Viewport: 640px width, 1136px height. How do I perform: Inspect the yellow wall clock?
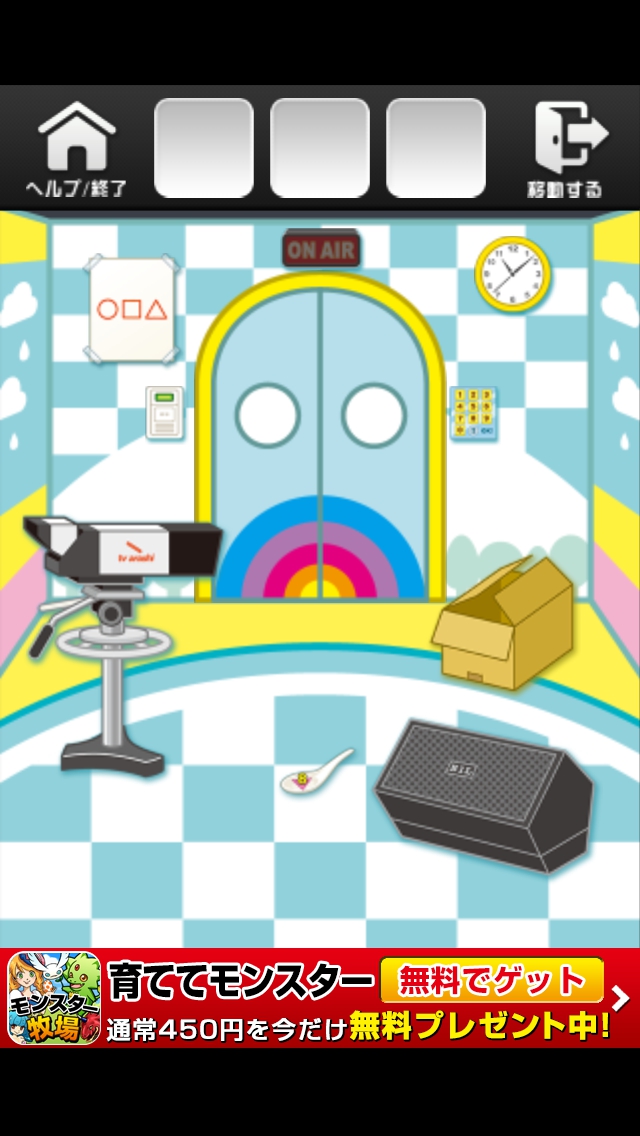click(x=512, y=272)
